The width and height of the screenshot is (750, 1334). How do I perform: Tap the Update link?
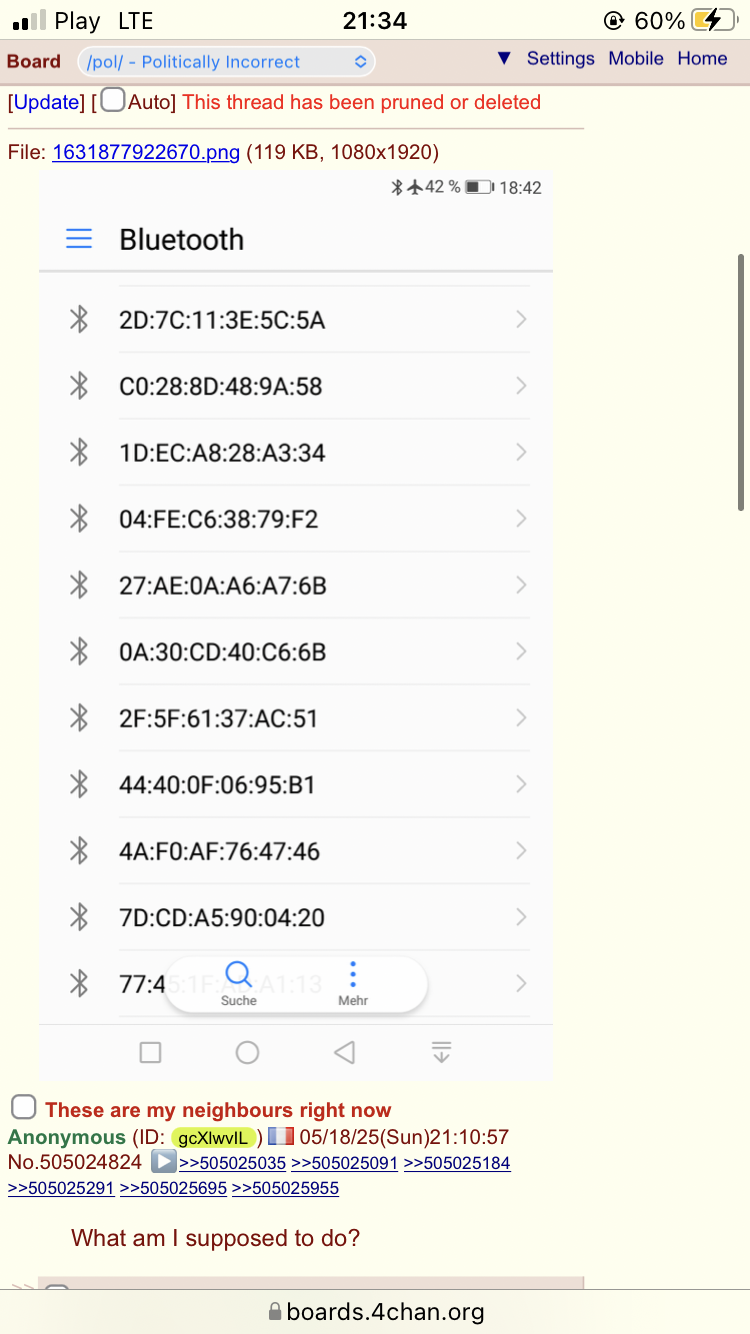[46, 102]
